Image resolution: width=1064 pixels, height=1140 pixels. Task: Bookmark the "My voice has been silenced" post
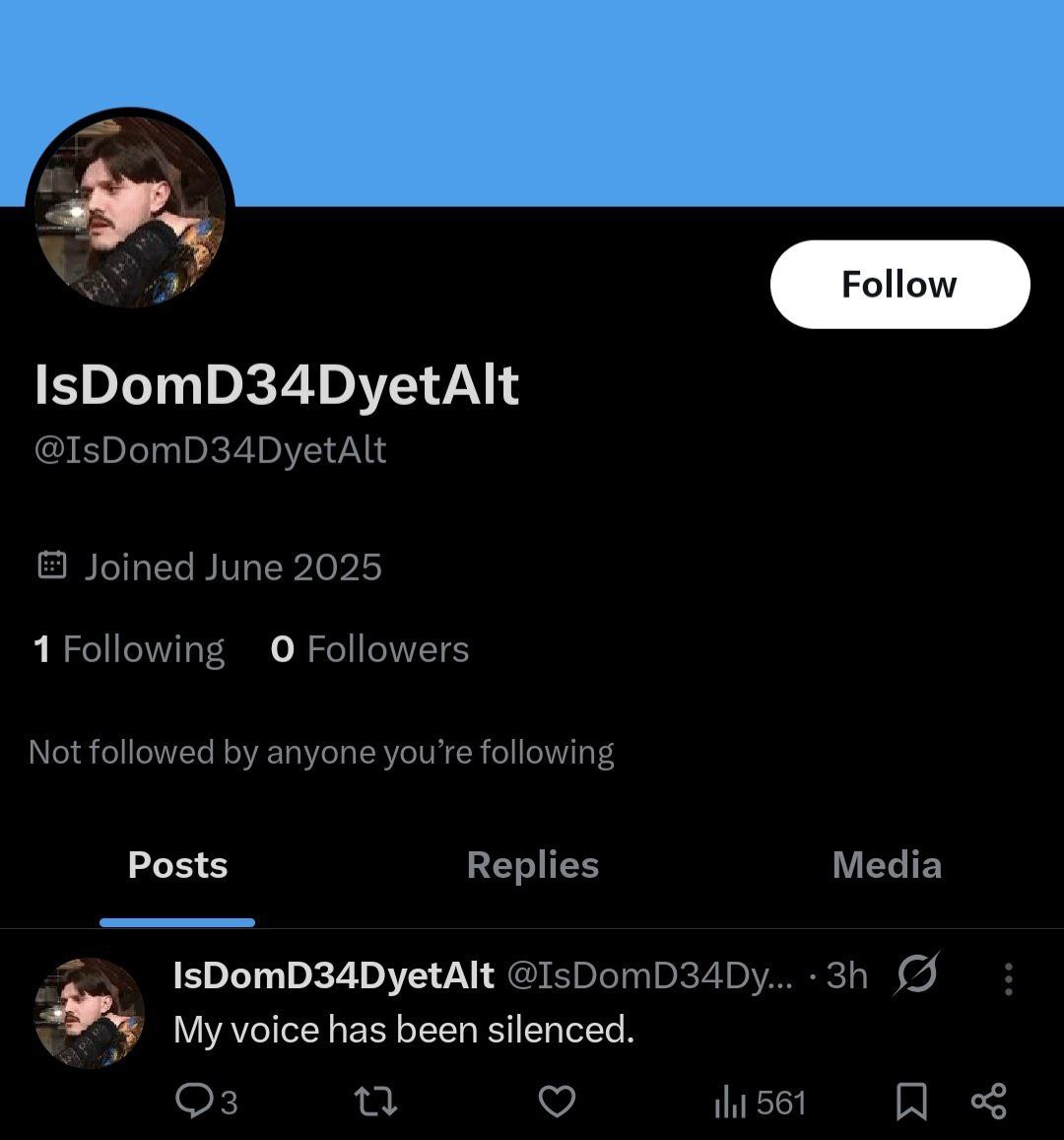[x=911, y=1101]
